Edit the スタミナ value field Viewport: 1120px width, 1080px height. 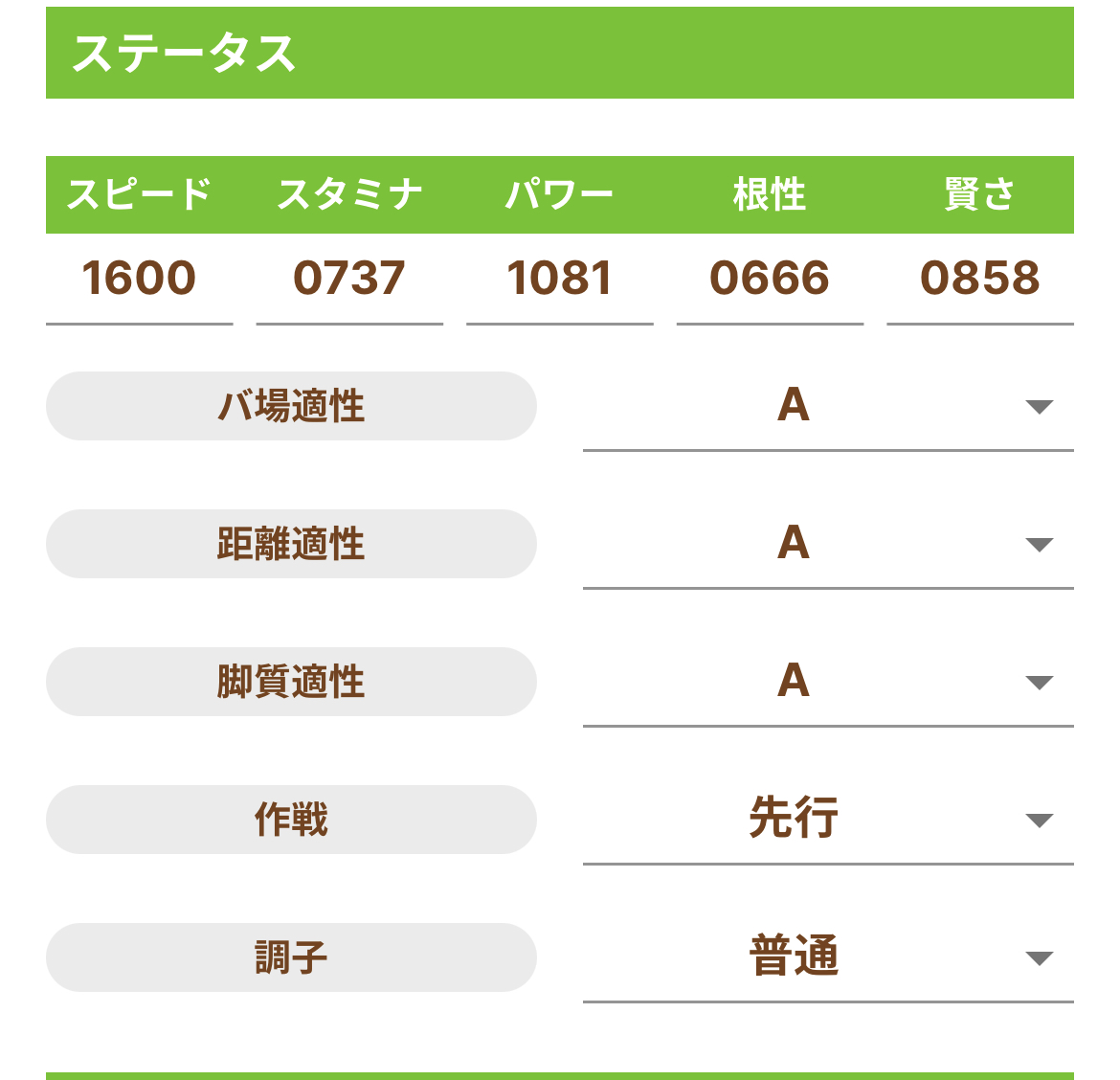click(x=349, y=279)
